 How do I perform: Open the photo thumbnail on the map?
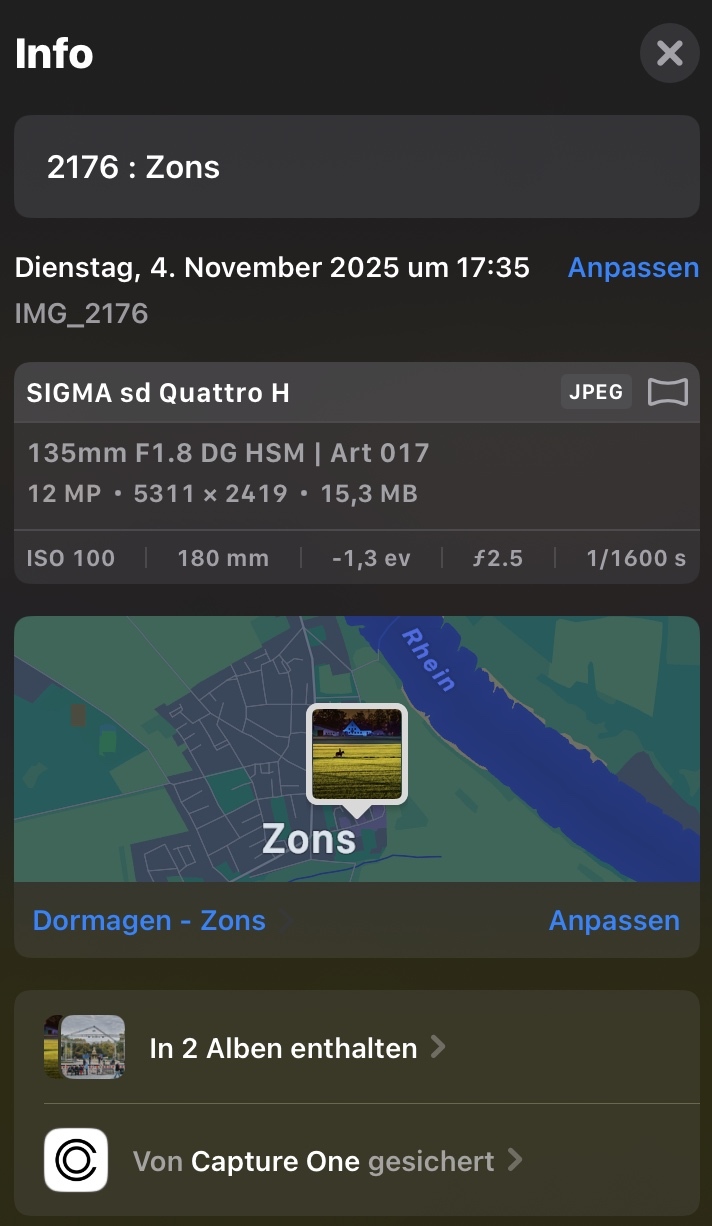[x=356, y=753]
